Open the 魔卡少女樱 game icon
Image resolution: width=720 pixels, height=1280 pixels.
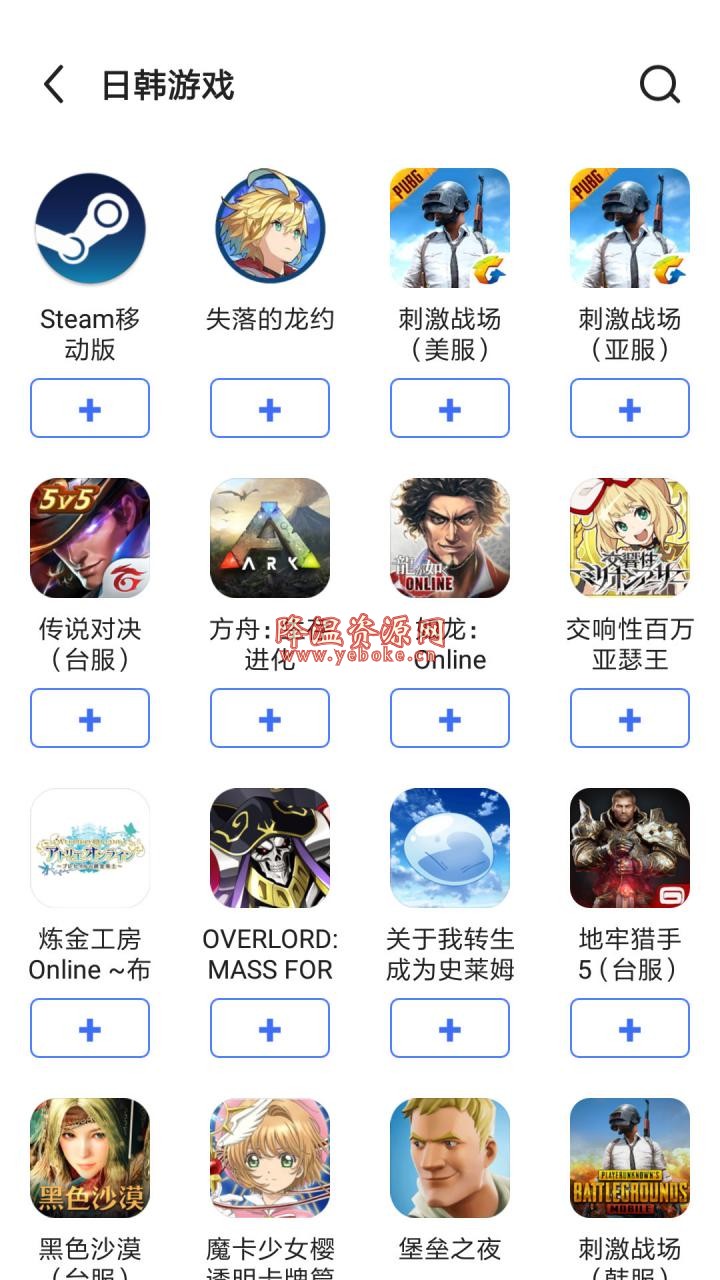click(x=270, y=1158)
